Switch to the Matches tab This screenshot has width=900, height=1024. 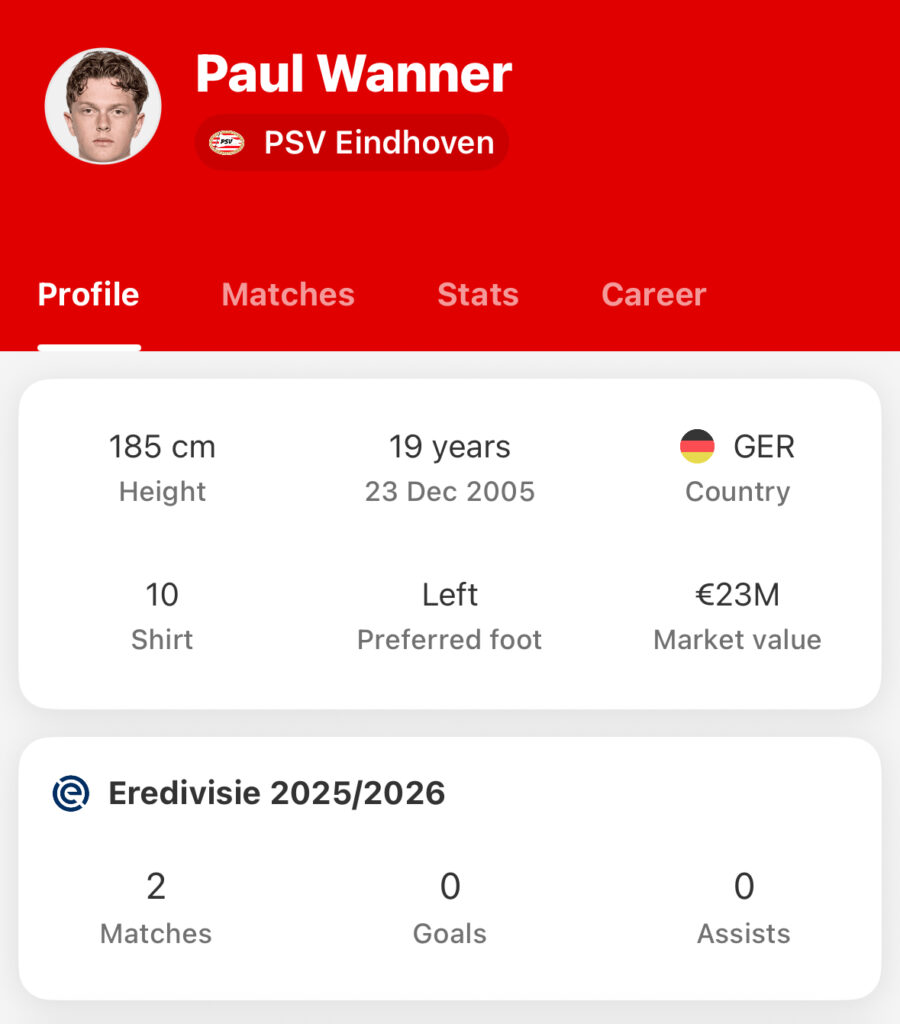288,295
